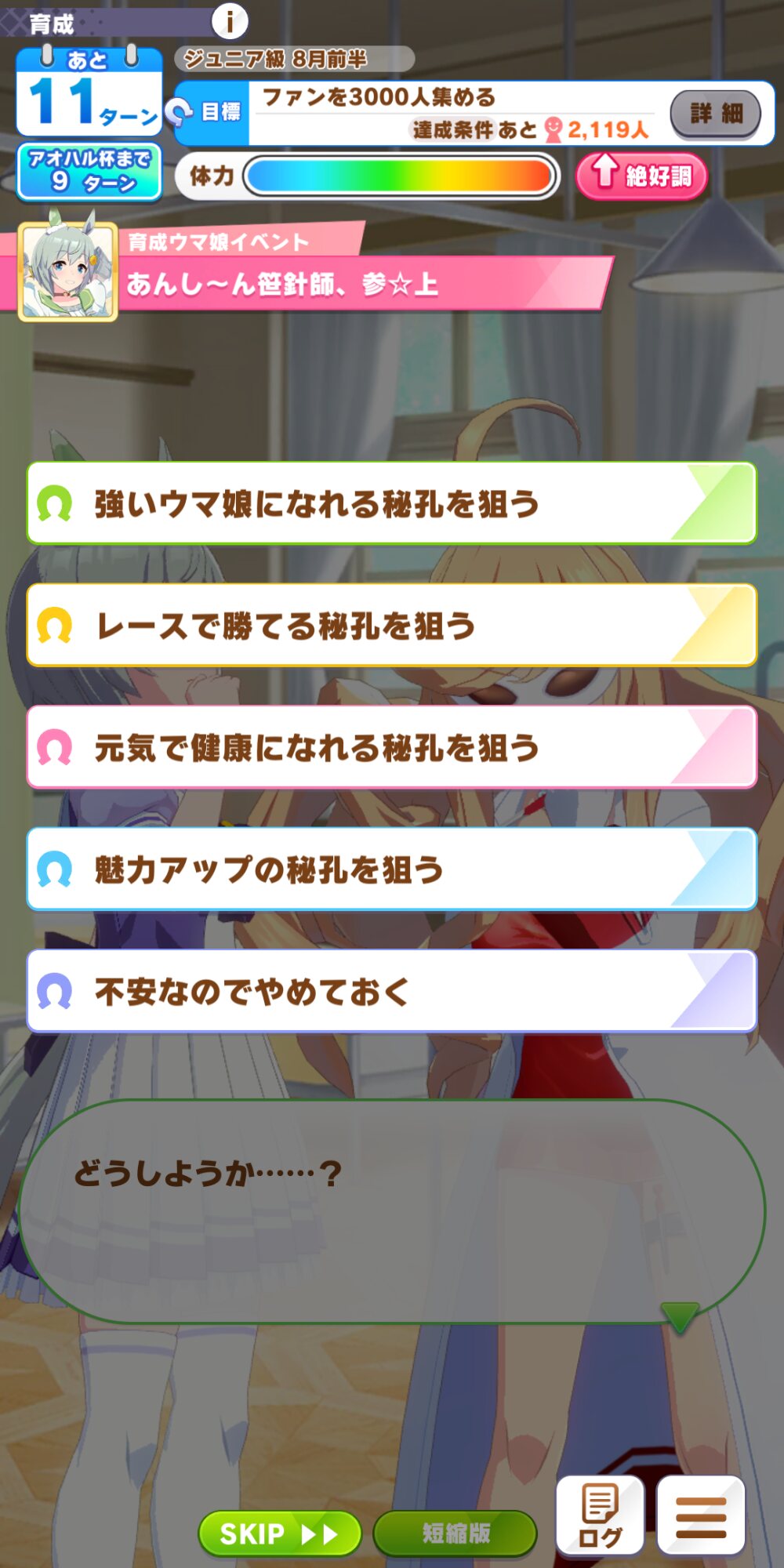Choose レースで勝てる秘孔を狙う
The width and height of the screenshot is (784, 1568).
pos(391,626)
